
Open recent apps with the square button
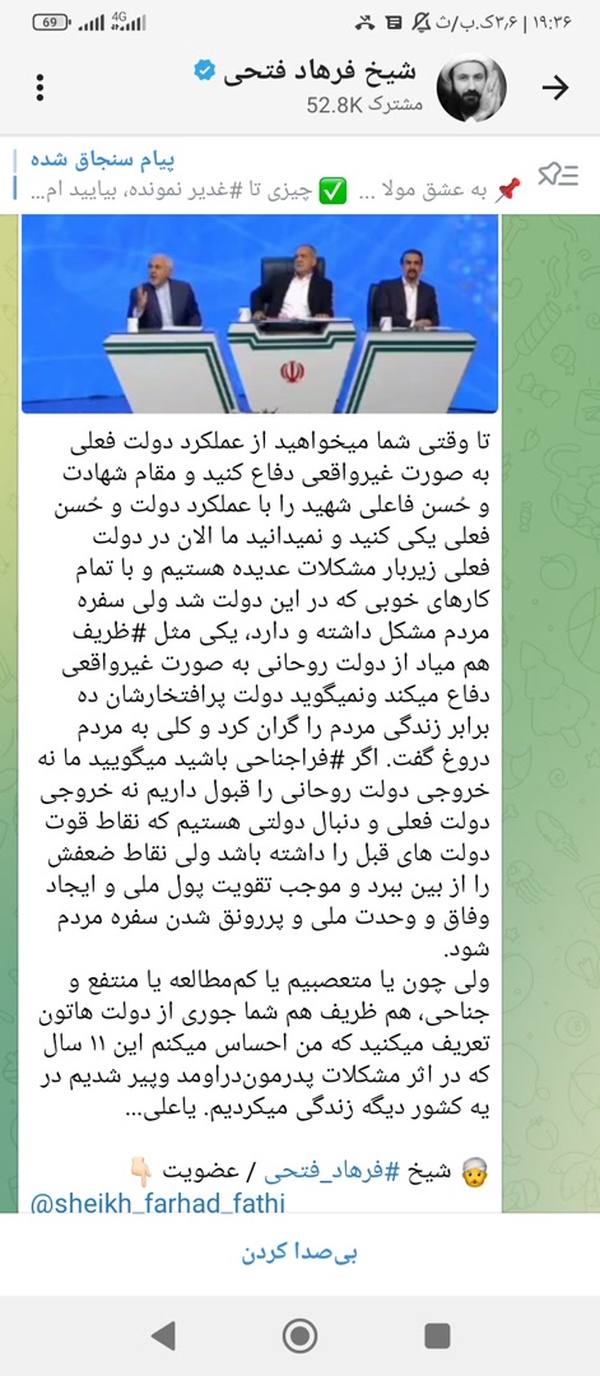[437, 1335]
